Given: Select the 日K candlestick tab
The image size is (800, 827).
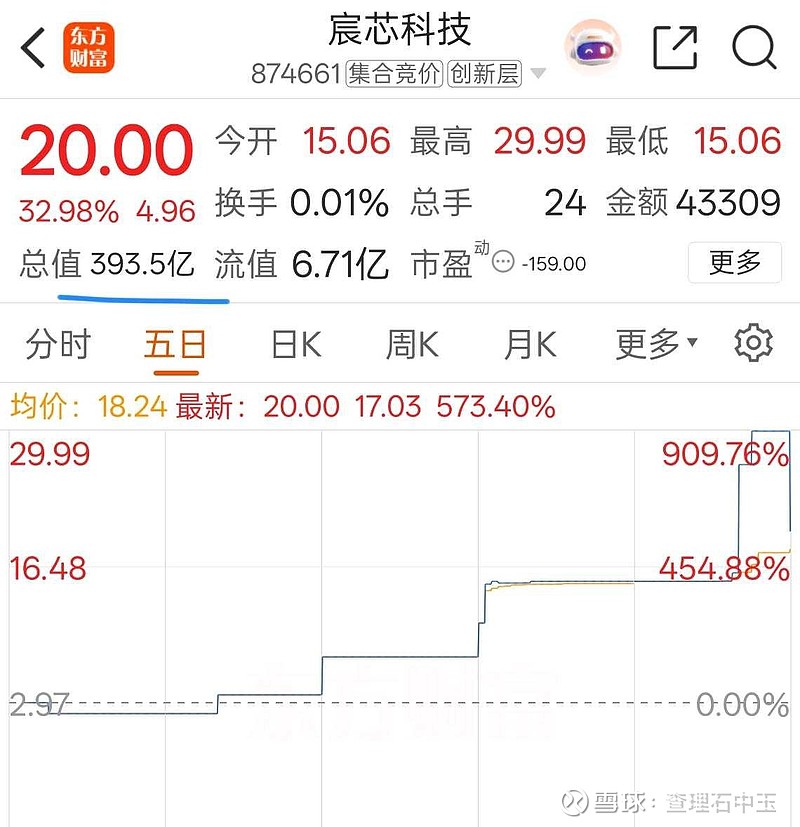Looking at the screenshot, I should (293, 343).
